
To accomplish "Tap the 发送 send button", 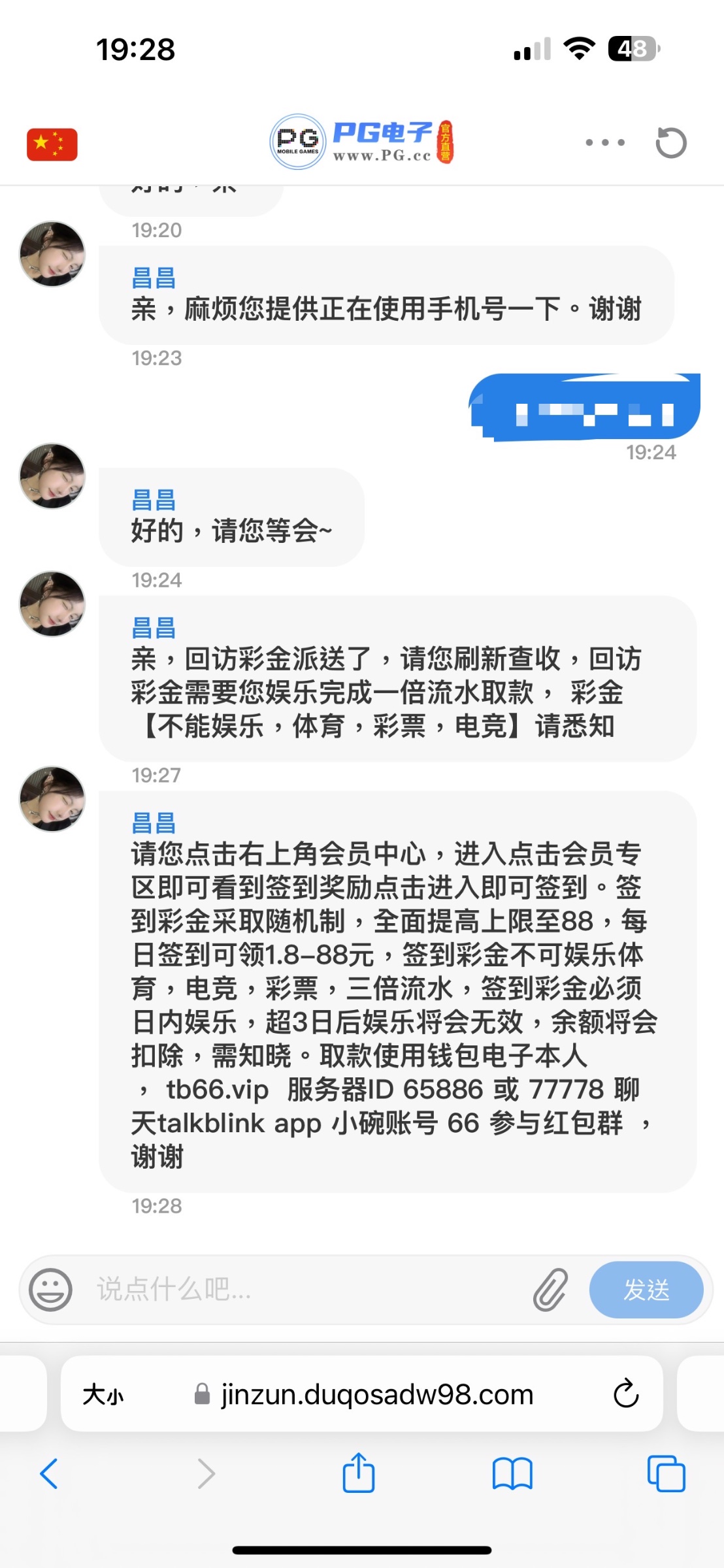I will tap(646, 1290).
